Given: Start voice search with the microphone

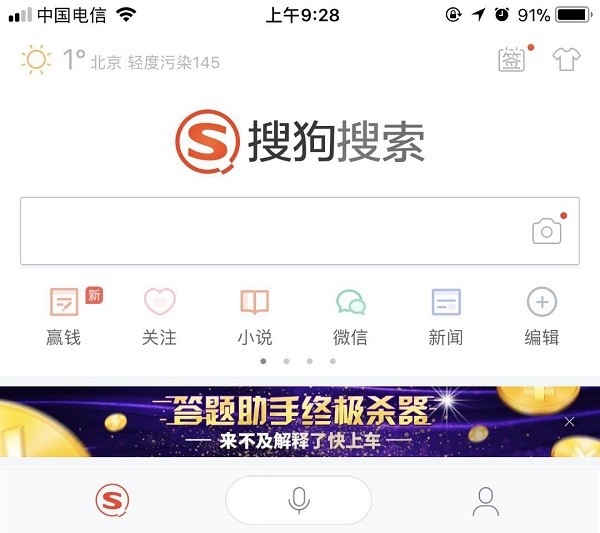Looking at the screenshot, I should click(x=298, y=500).
